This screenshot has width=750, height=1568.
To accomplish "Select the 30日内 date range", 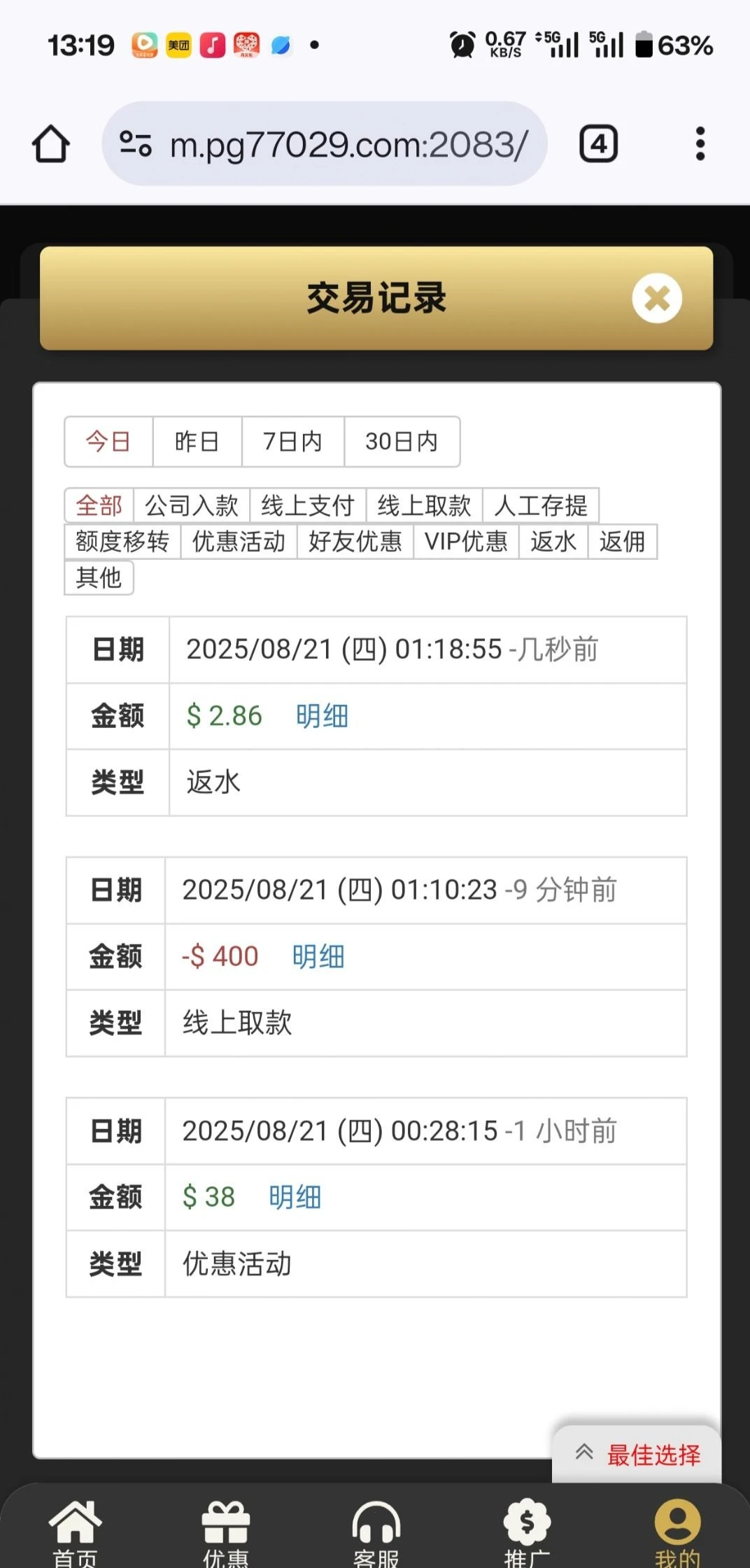I will 402,442.
